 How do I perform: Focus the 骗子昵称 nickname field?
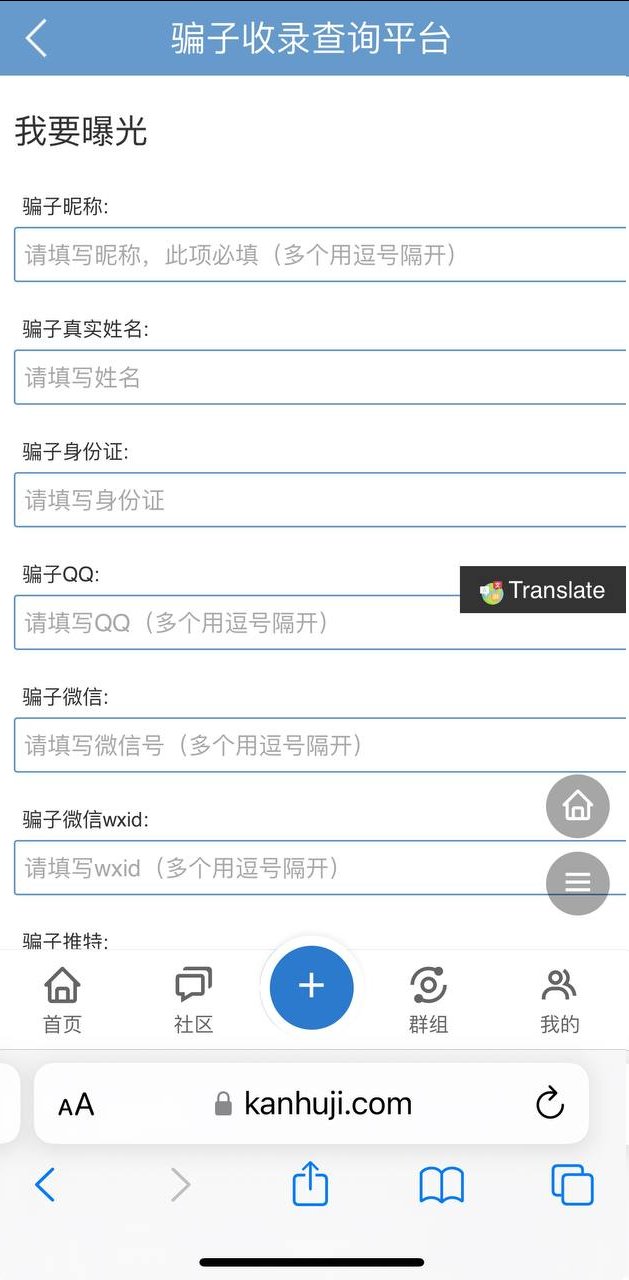(x=320, y=255)
